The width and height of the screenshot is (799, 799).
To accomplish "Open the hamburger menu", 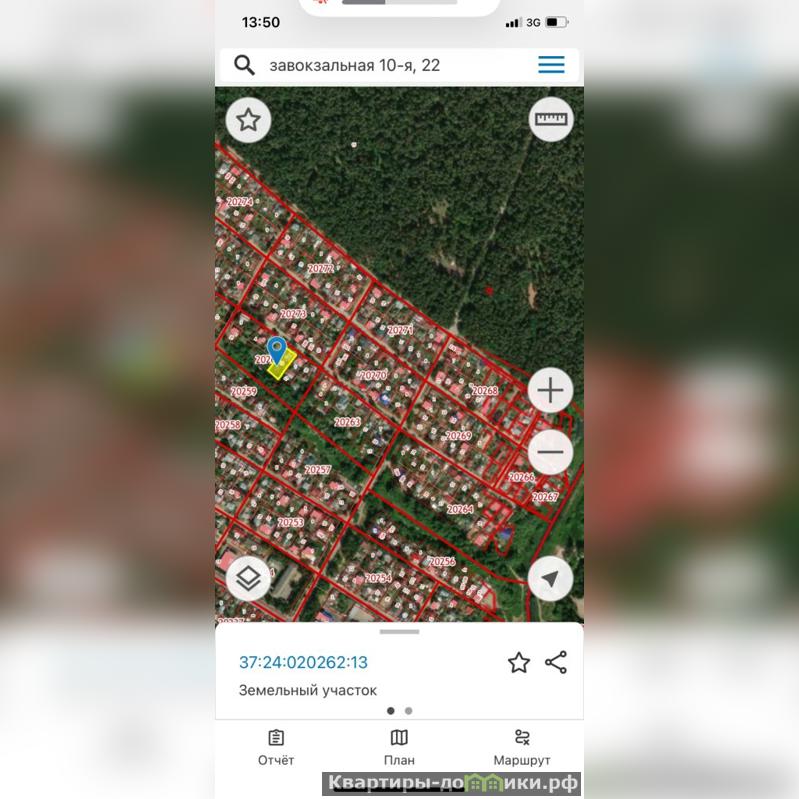I will tap(551, 65).
